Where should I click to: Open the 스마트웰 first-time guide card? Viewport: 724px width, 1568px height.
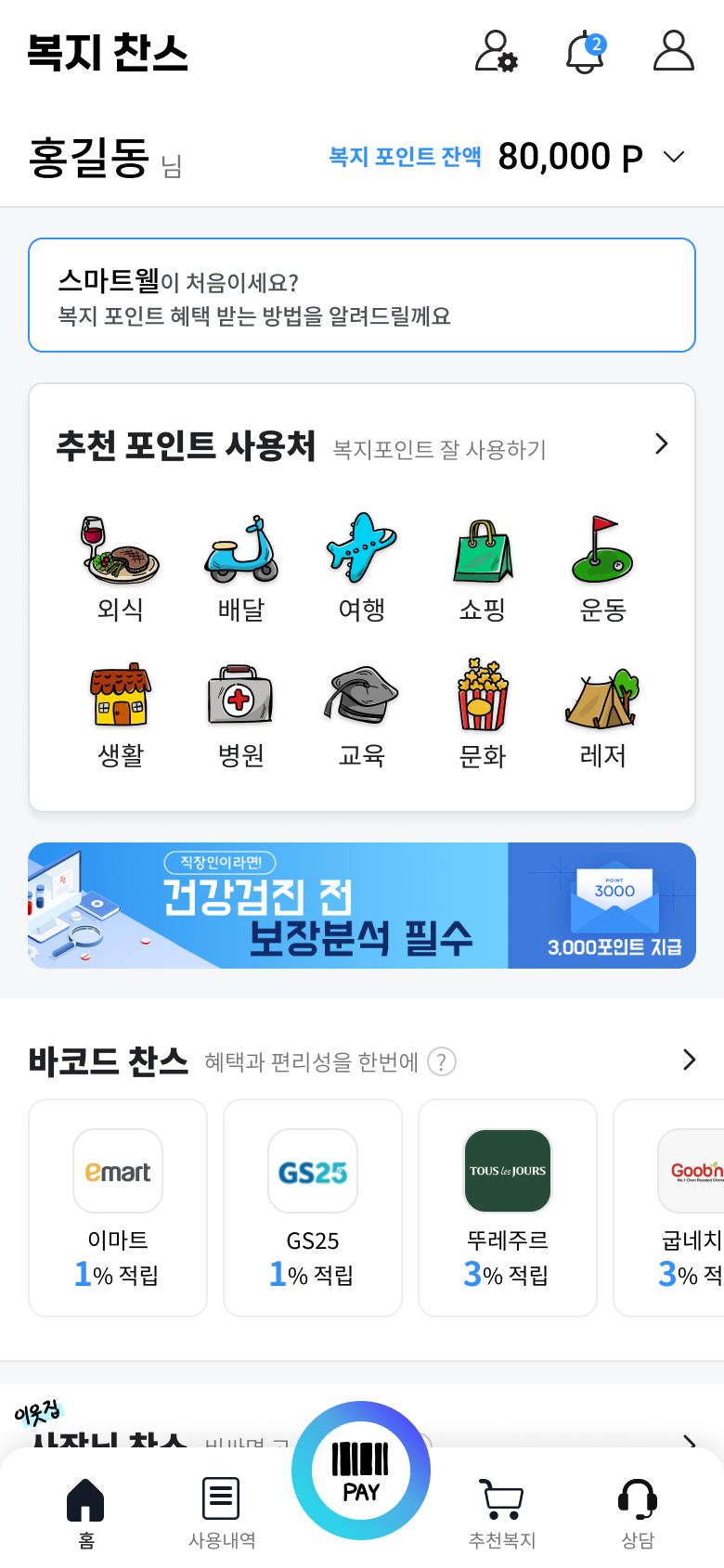362,295
